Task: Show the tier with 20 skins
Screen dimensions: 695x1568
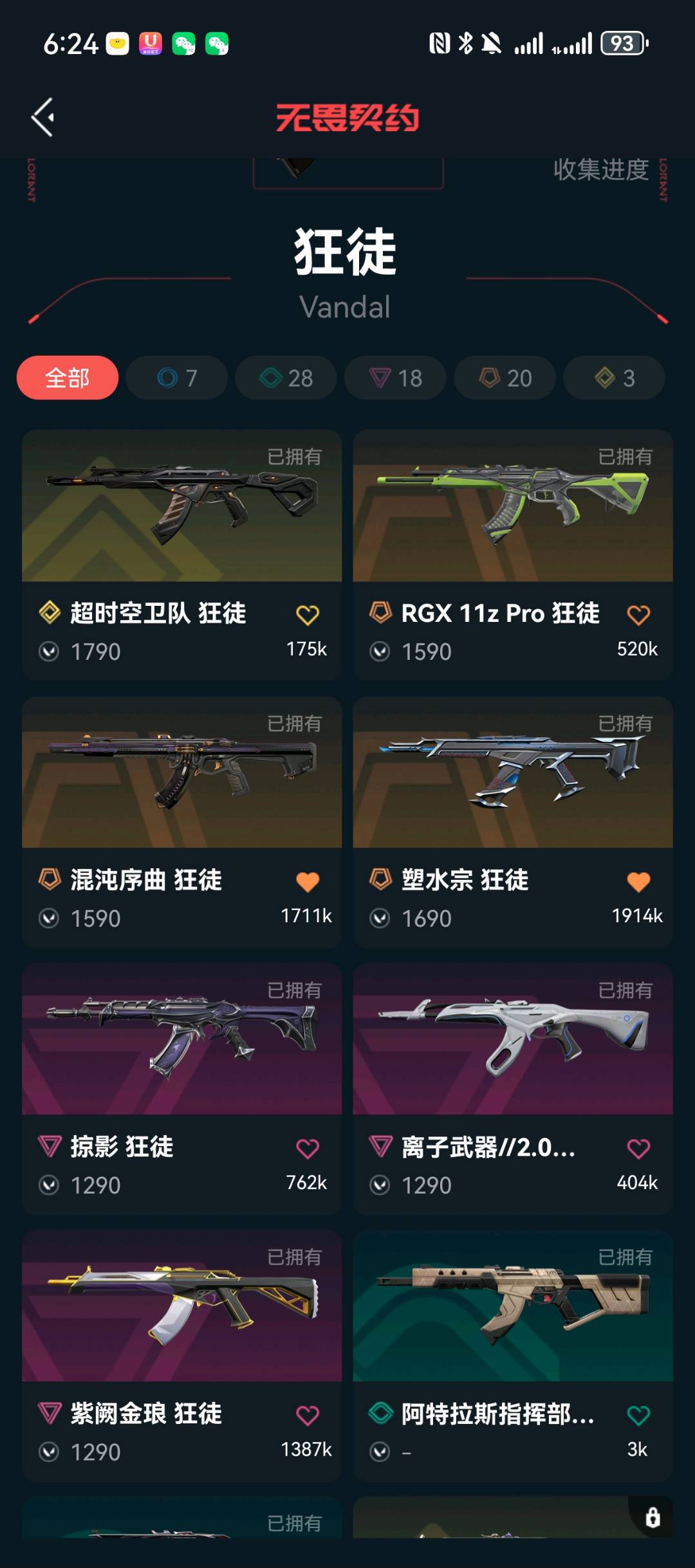Action: click(x=505, y=378)
